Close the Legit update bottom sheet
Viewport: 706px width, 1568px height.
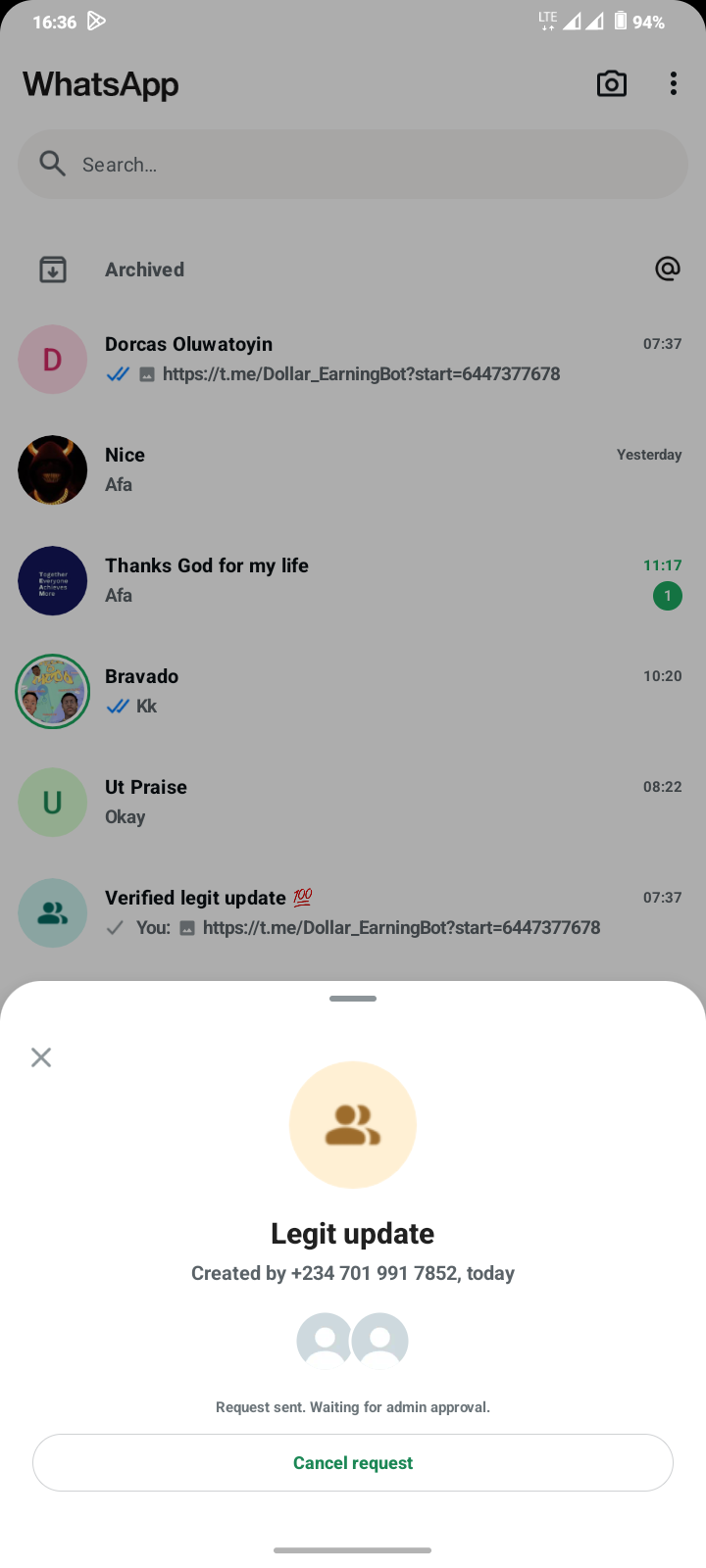41,1057
